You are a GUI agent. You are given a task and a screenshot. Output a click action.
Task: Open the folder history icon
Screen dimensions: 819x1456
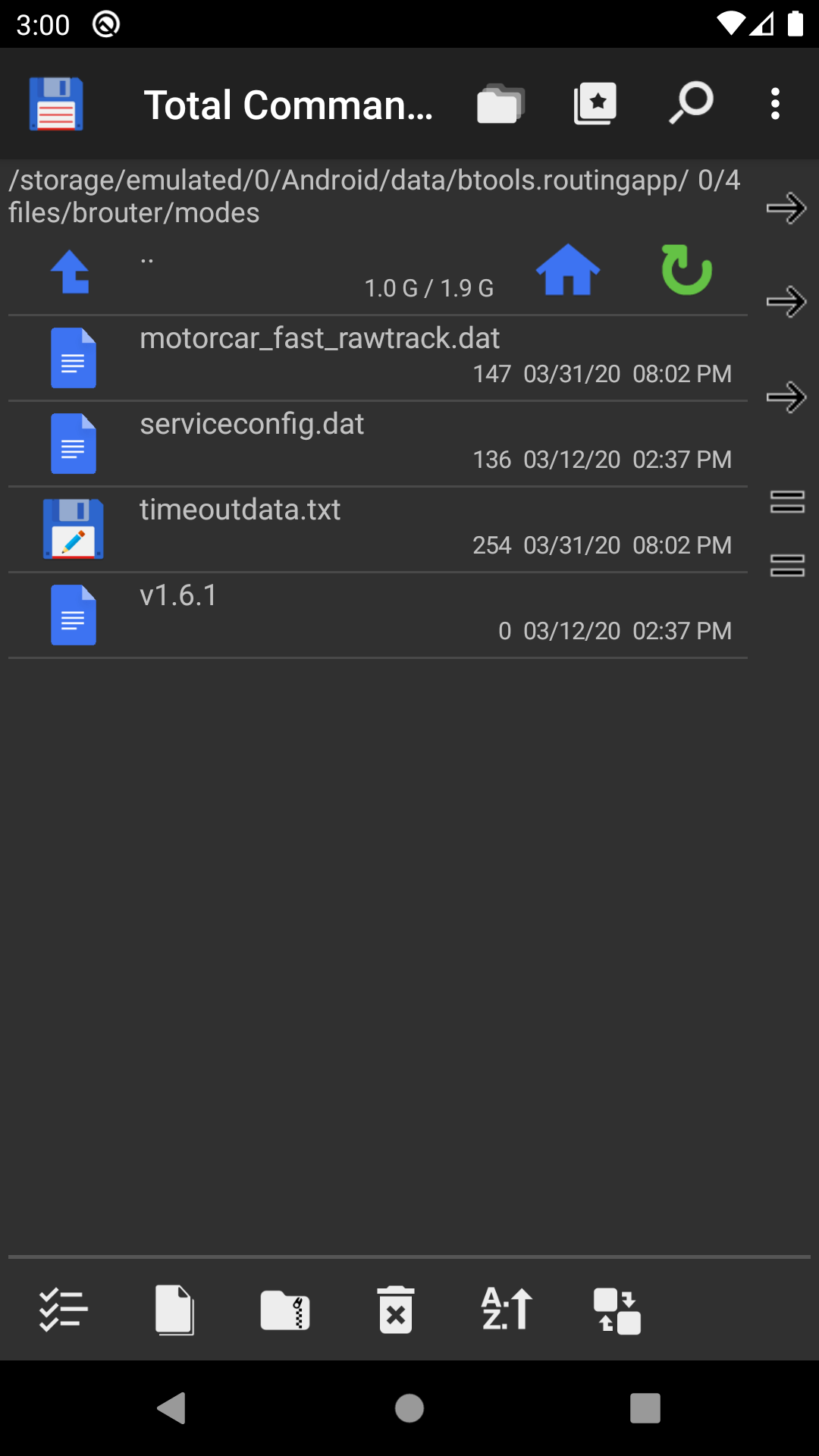500,104
